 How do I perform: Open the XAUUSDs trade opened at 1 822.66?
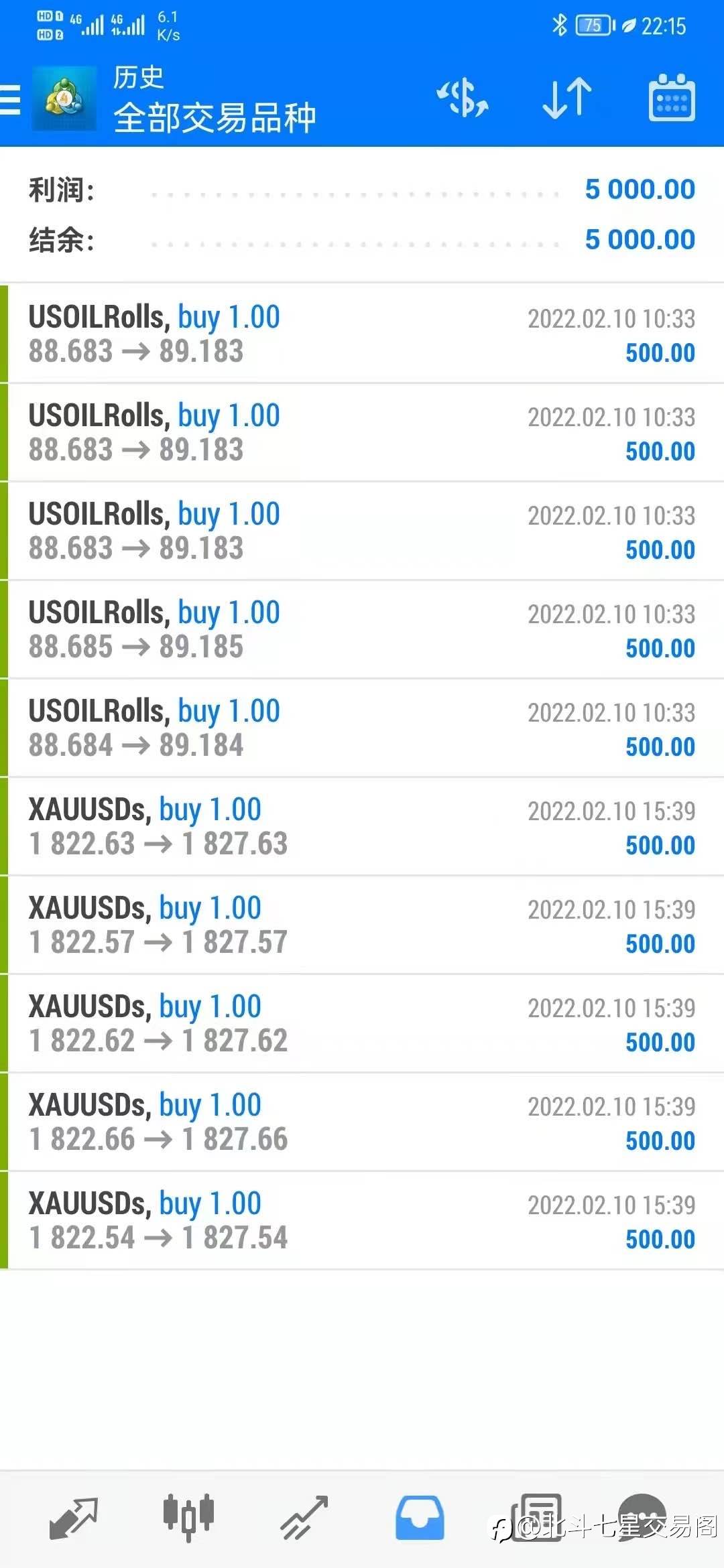pos(362,1122)
